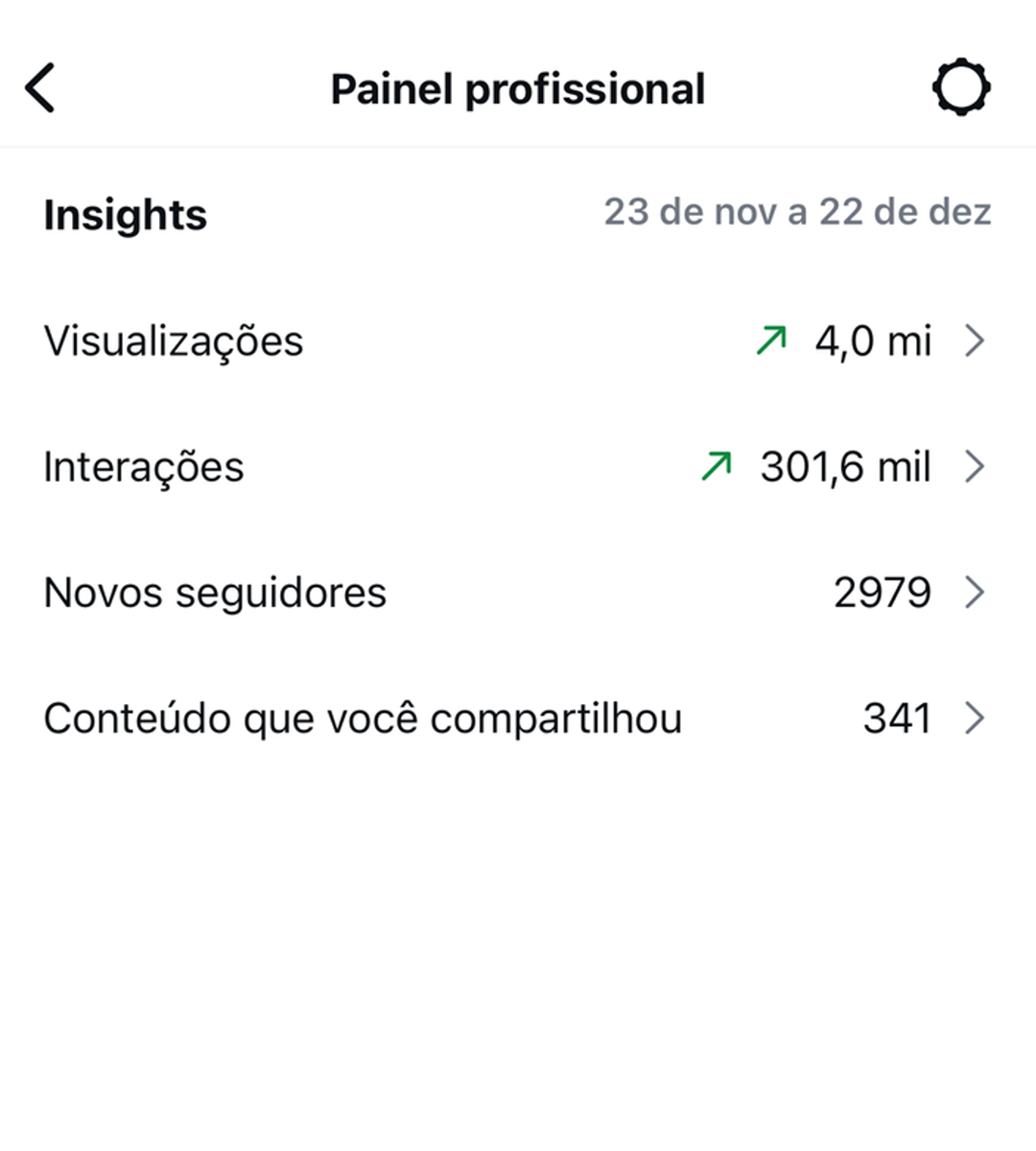The image size is (1036, 1151).
Task: Click the chevron beside Novos seguidores
Action: point(976,592)
